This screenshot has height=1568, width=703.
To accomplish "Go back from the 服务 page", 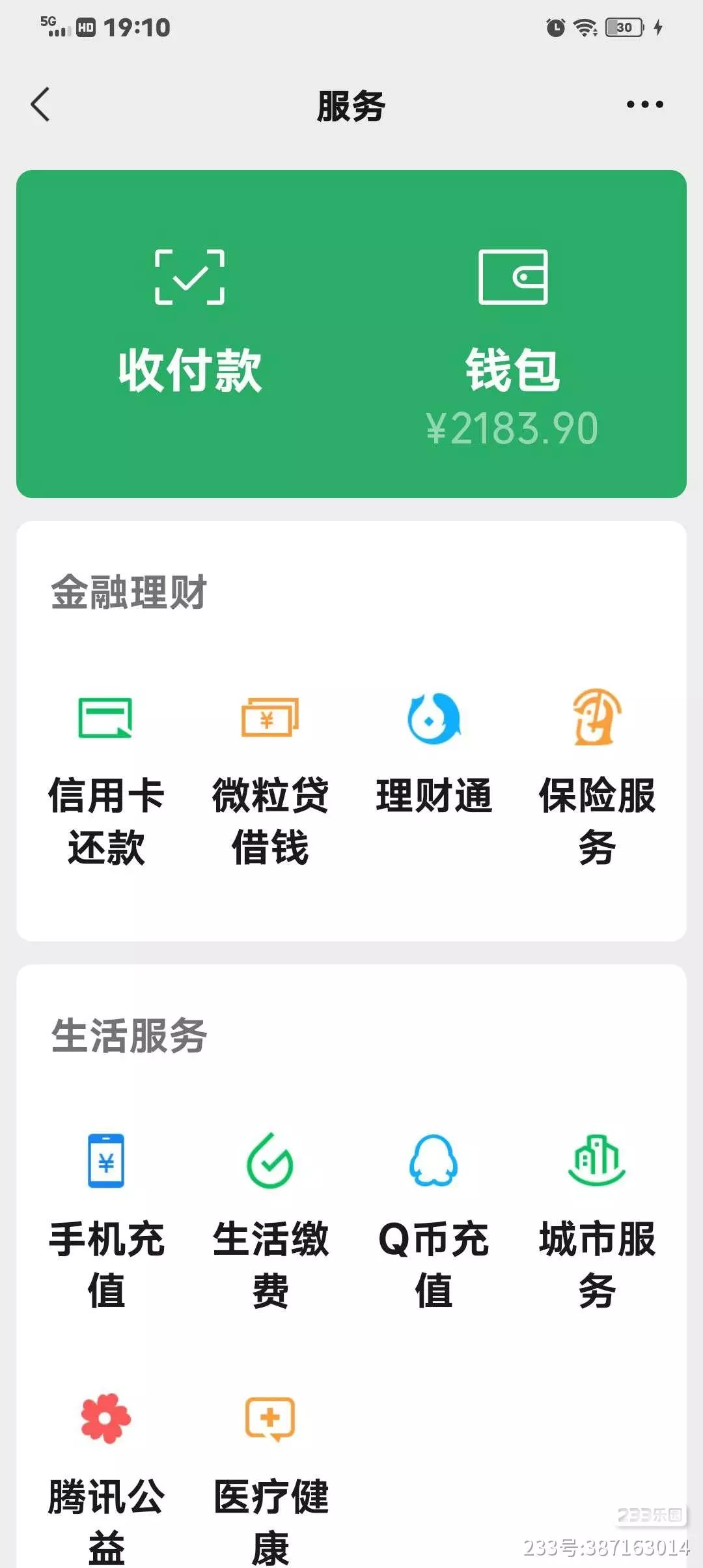I will (40, 105).
